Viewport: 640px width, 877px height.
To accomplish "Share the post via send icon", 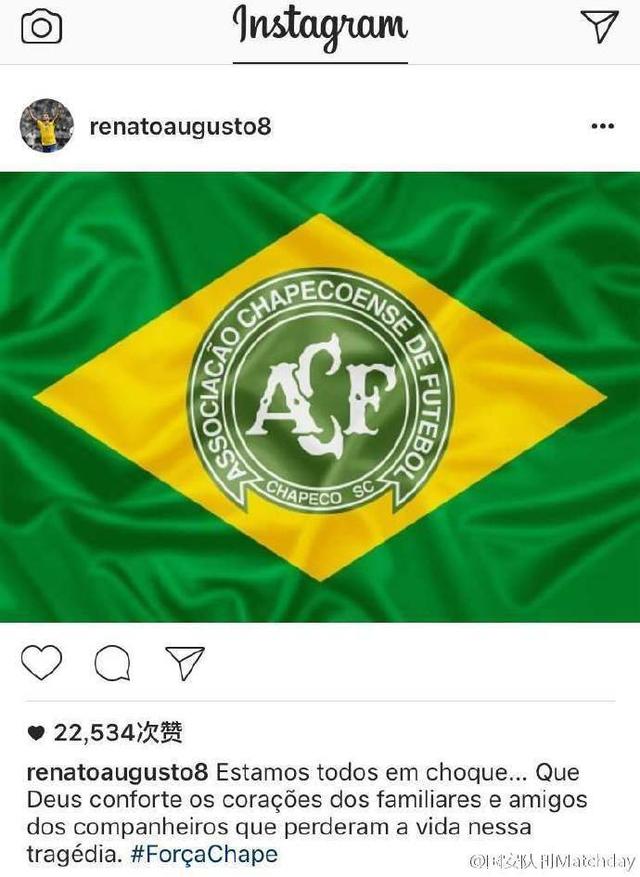I will click(x=184, y=662).
